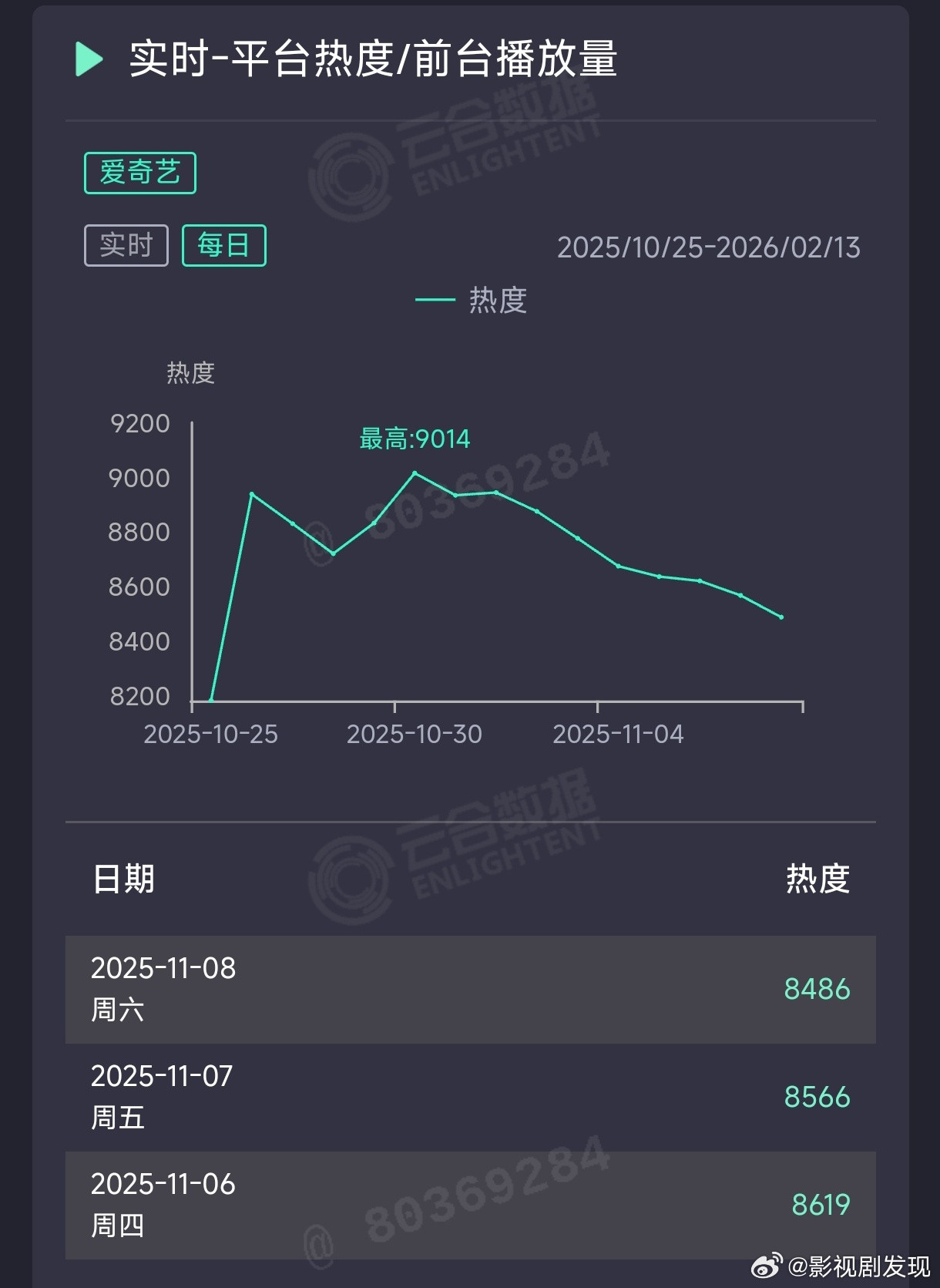Click the Weibo eye icon at bottom right
940x1288 pixels.
[766, 1264]
